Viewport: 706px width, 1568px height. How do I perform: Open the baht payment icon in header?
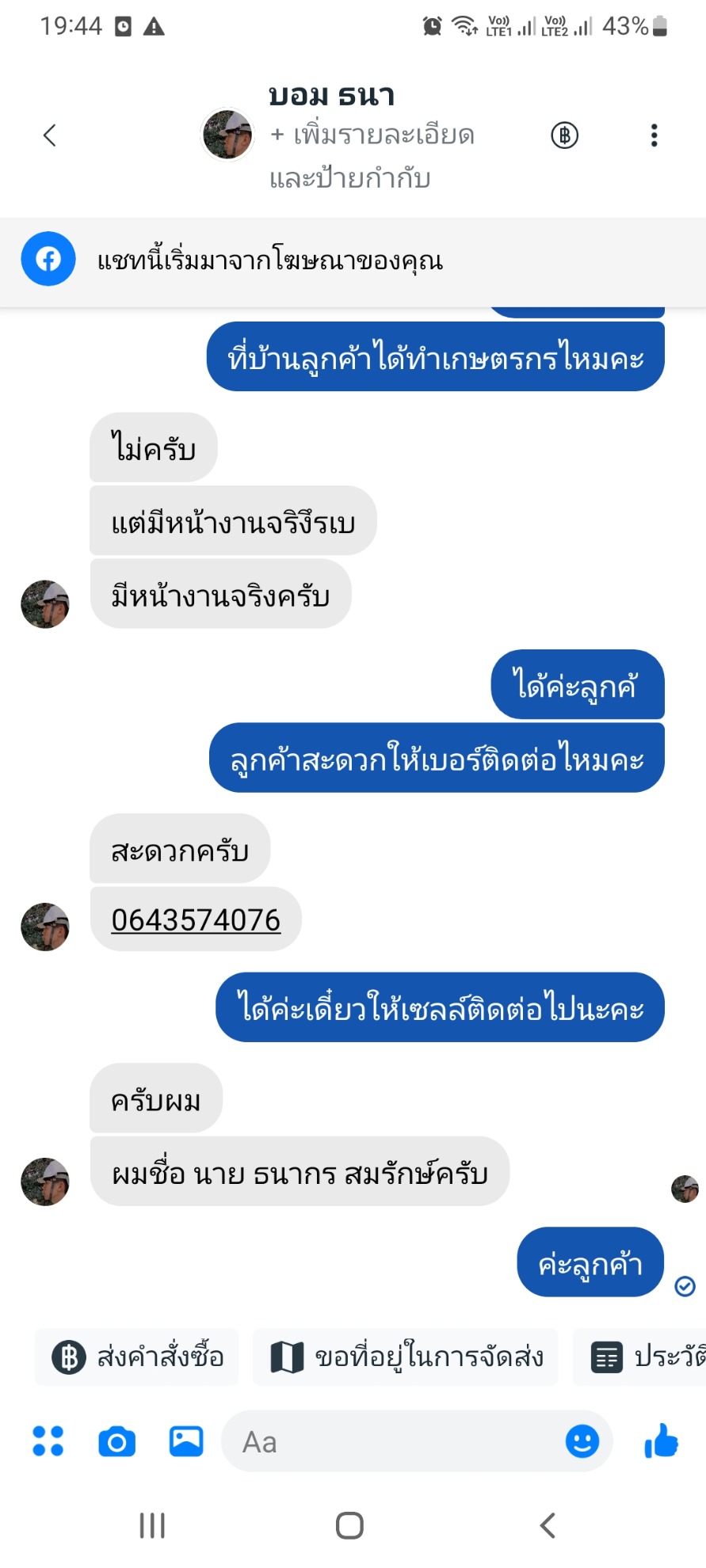pyautogui.click(x=564, y=135)
